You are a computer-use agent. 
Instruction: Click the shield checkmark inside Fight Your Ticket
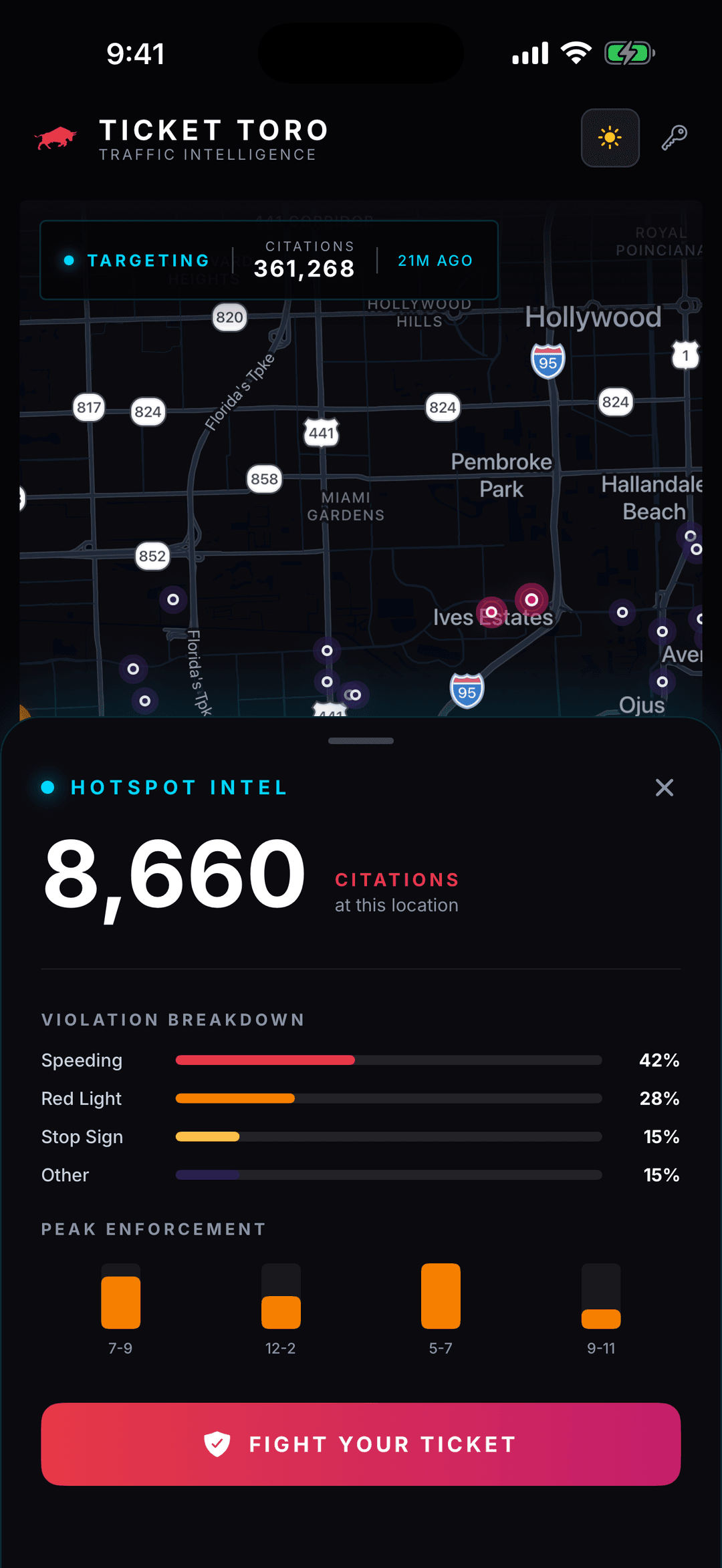click(218, 1444)
